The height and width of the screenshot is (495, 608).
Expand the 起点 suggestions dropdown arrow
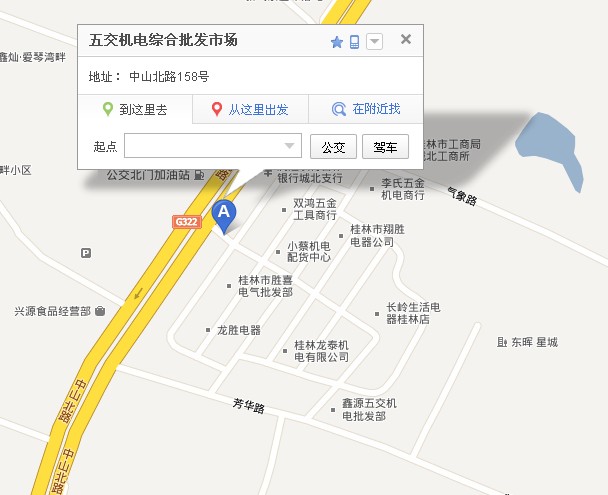coord(291,146)
